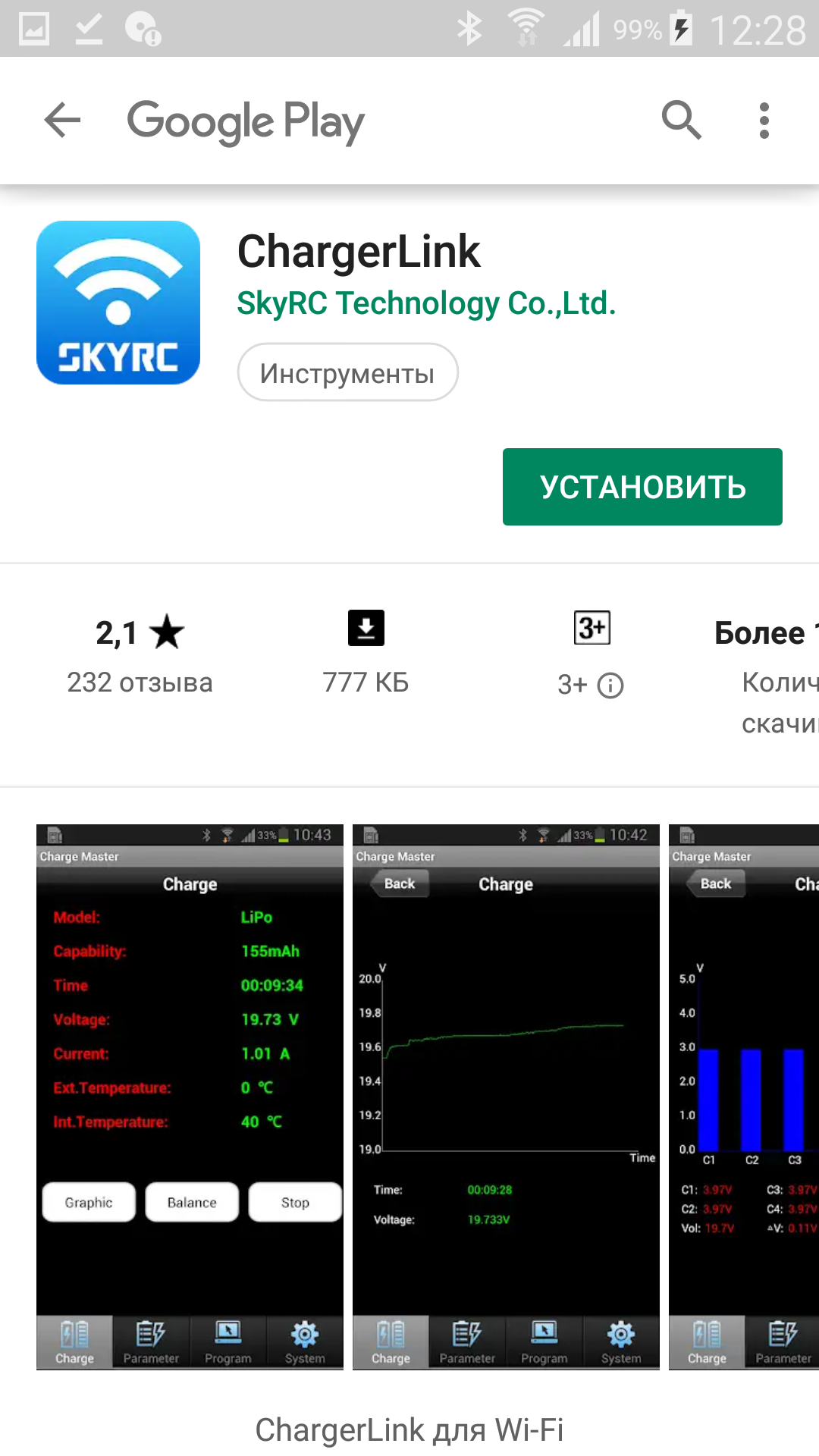Open the third screenshot with blue bars
Viewport: 819px width, 1456px height.
click(x=744, y=1097)
